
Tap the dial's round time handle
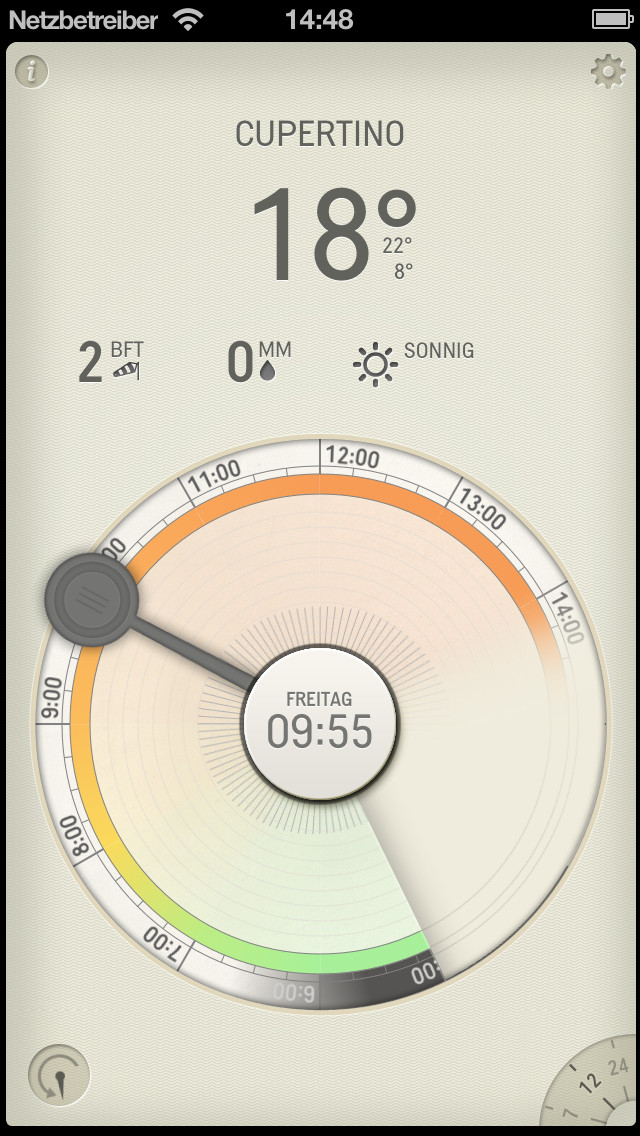(91, 599)
